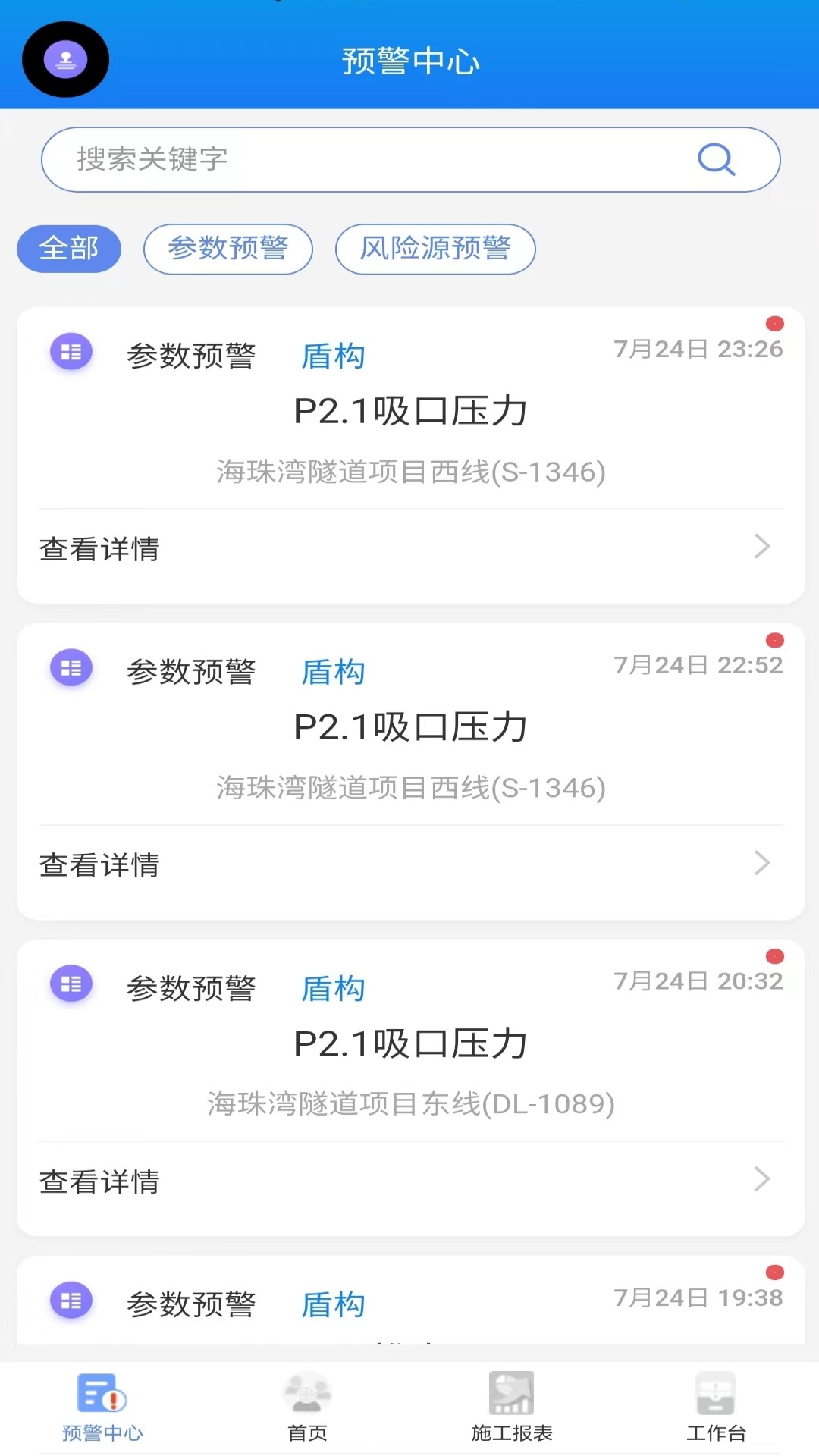Select the 预警中心 bottom tab
819x1456 pixels.
102,1407
